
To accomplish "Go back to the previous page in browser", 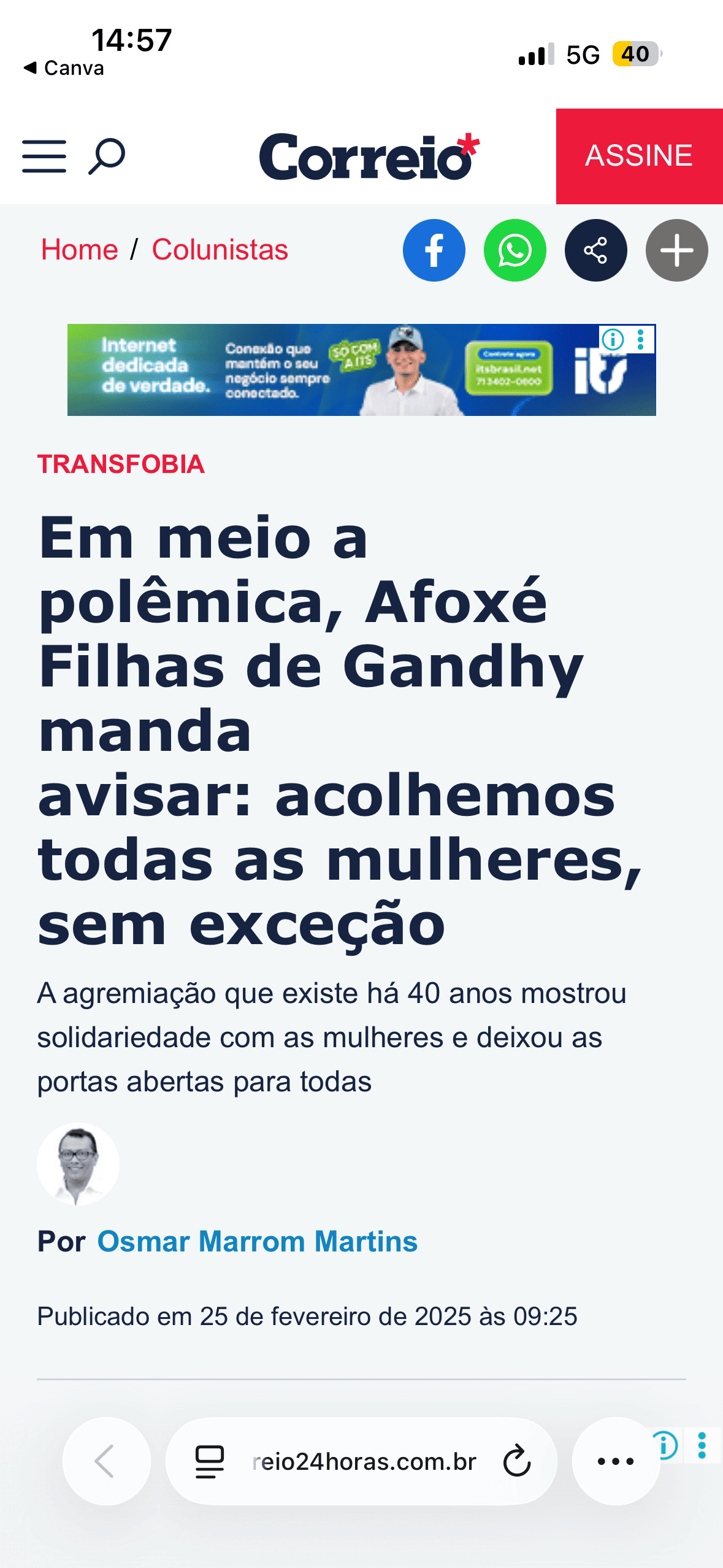I will [106, 1461].
